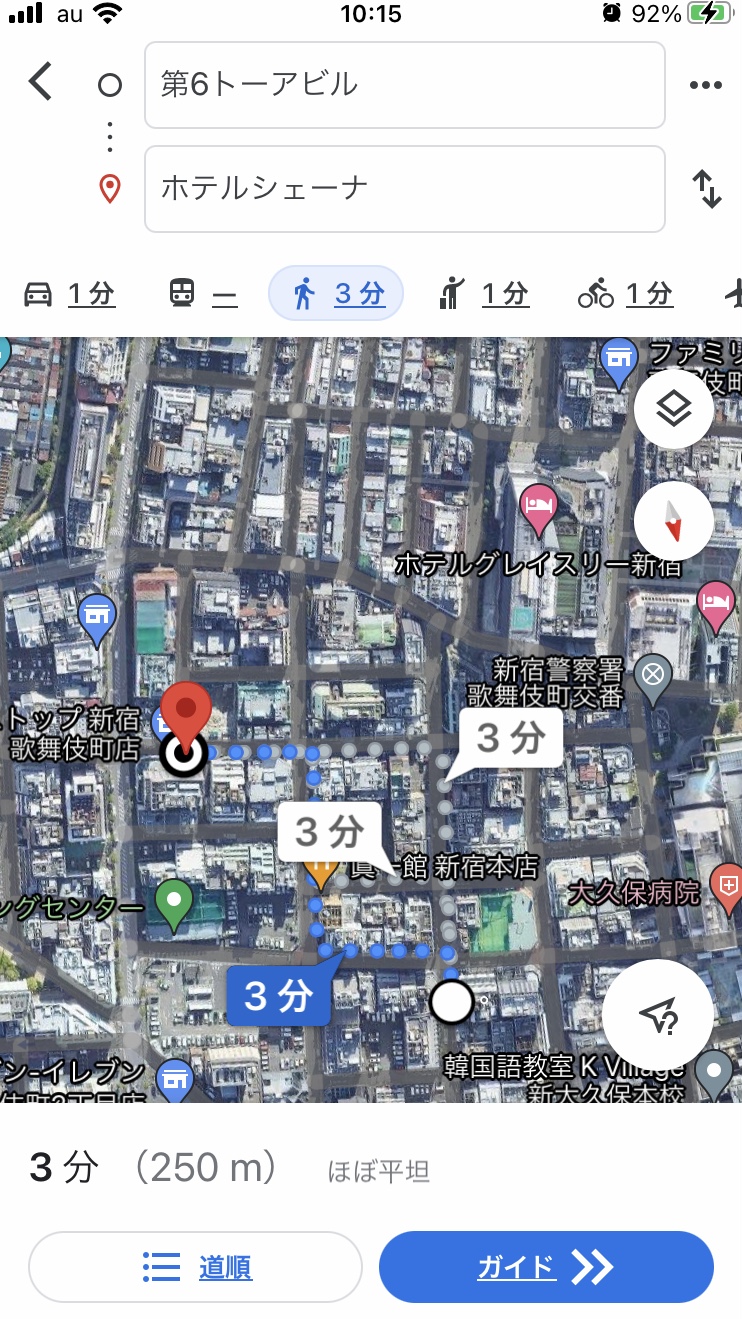742x1319 pixels.
Task: Start navigation with ガイド button
Action: coord(546,1268)
